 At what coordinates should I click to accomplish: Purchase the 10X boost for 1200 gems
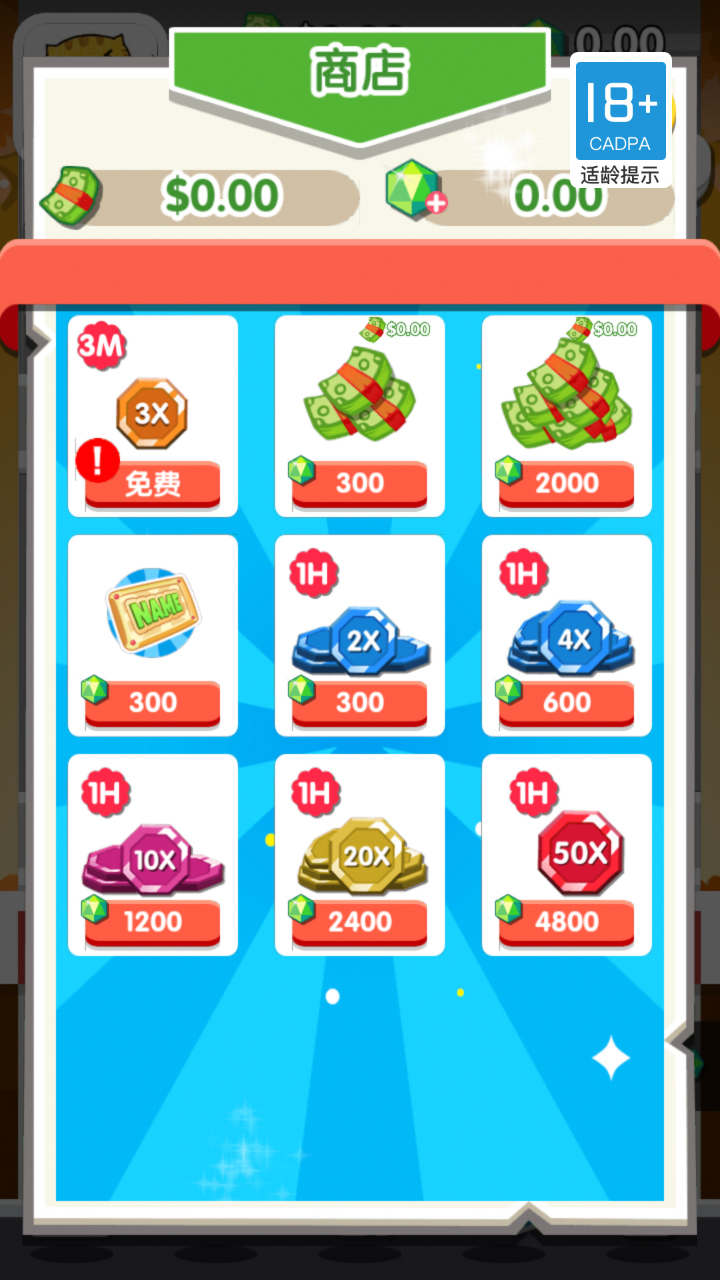pyautogui.click(x=152, y=922)
